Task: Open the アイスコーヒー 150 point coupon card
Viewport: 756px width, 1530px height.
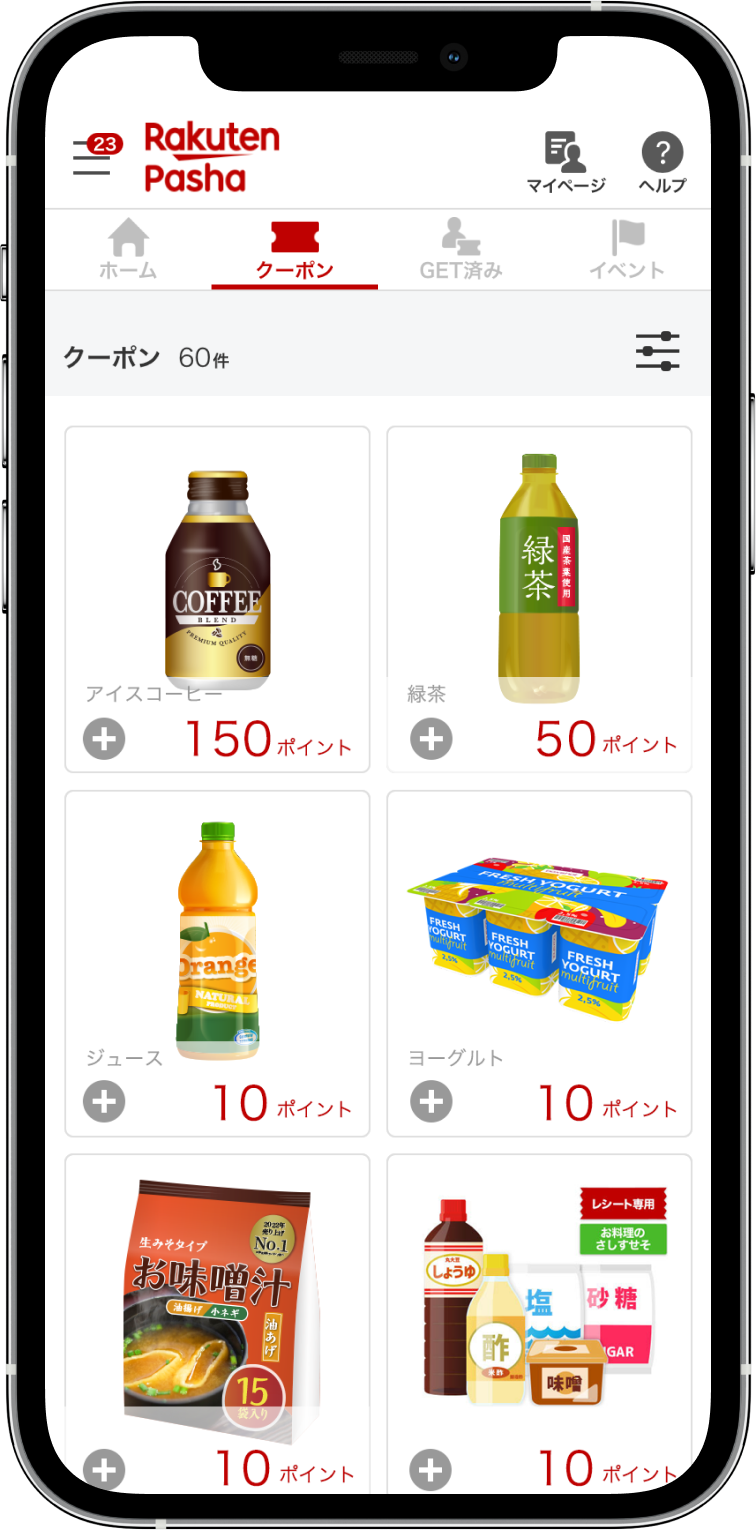Action: [217, 580]
